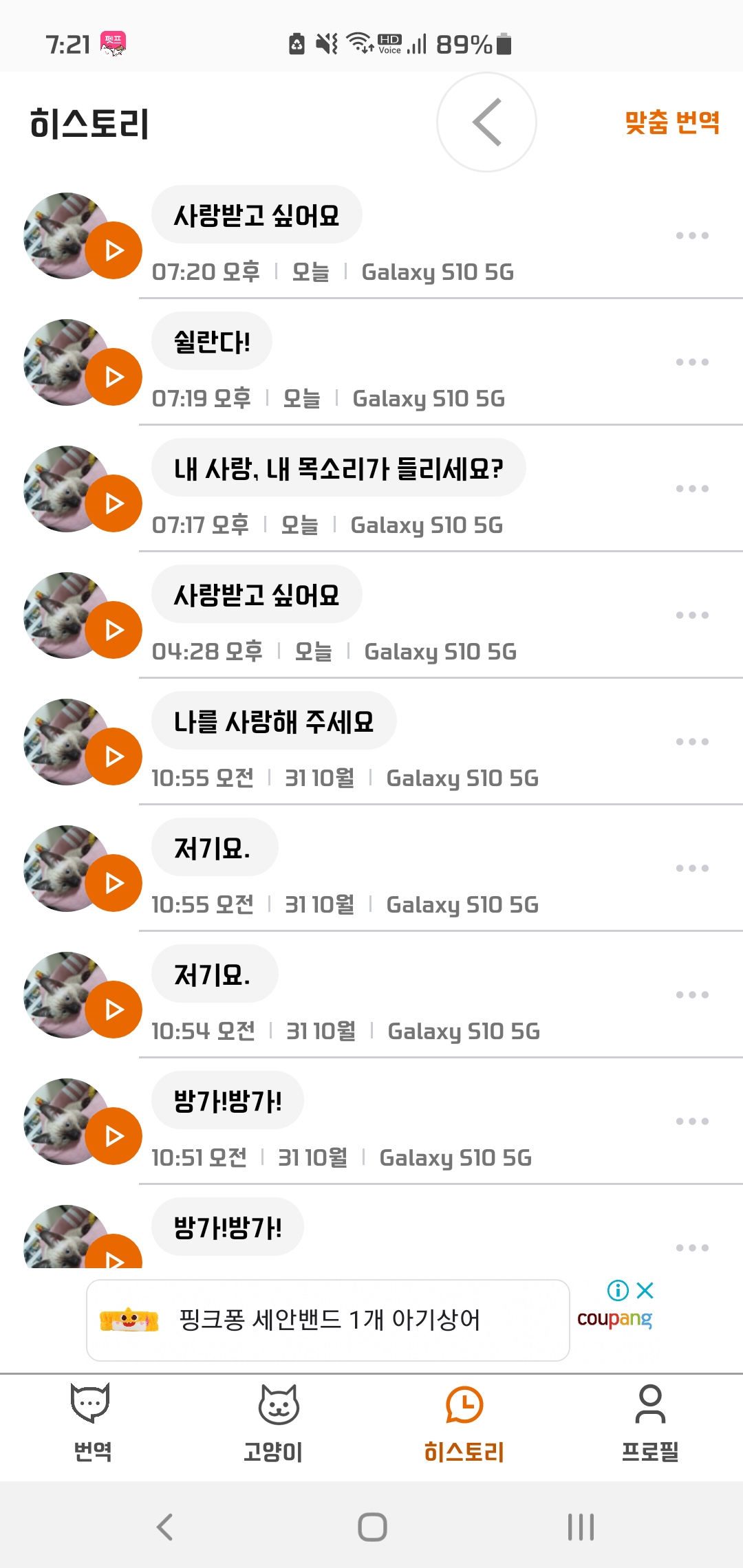Open 맞춤 번역 custom translation
The height and width of the screenshot is (1568, 743).
pos(671,122)
